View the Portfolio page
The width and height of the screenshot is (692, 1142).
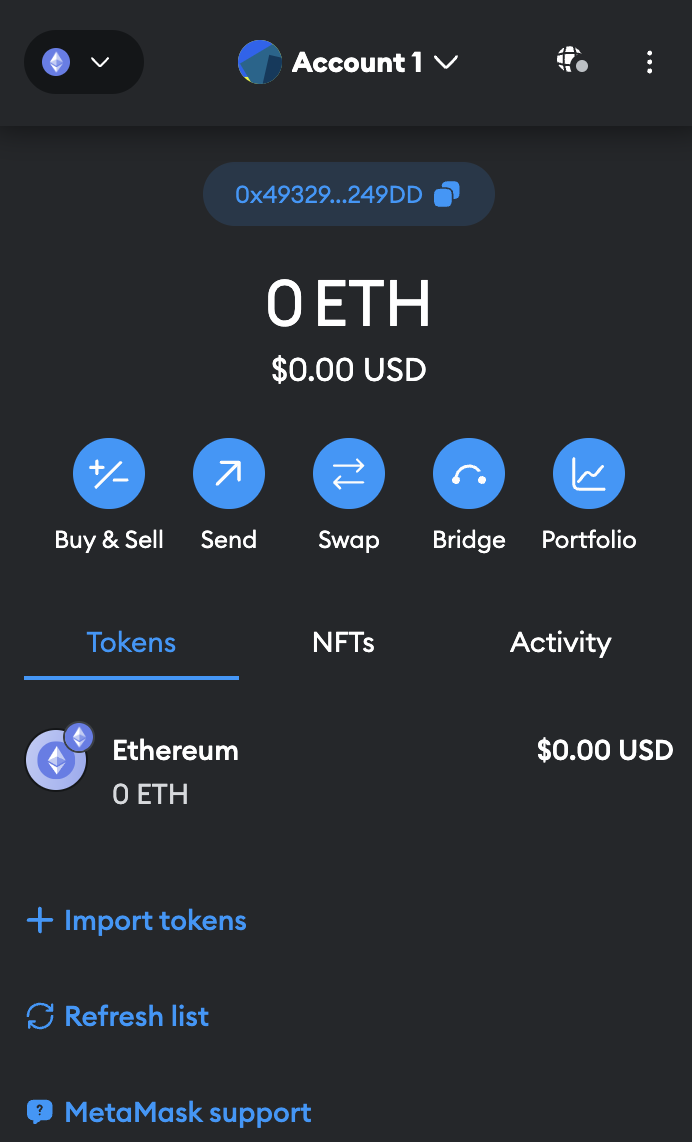coord(588,474)
